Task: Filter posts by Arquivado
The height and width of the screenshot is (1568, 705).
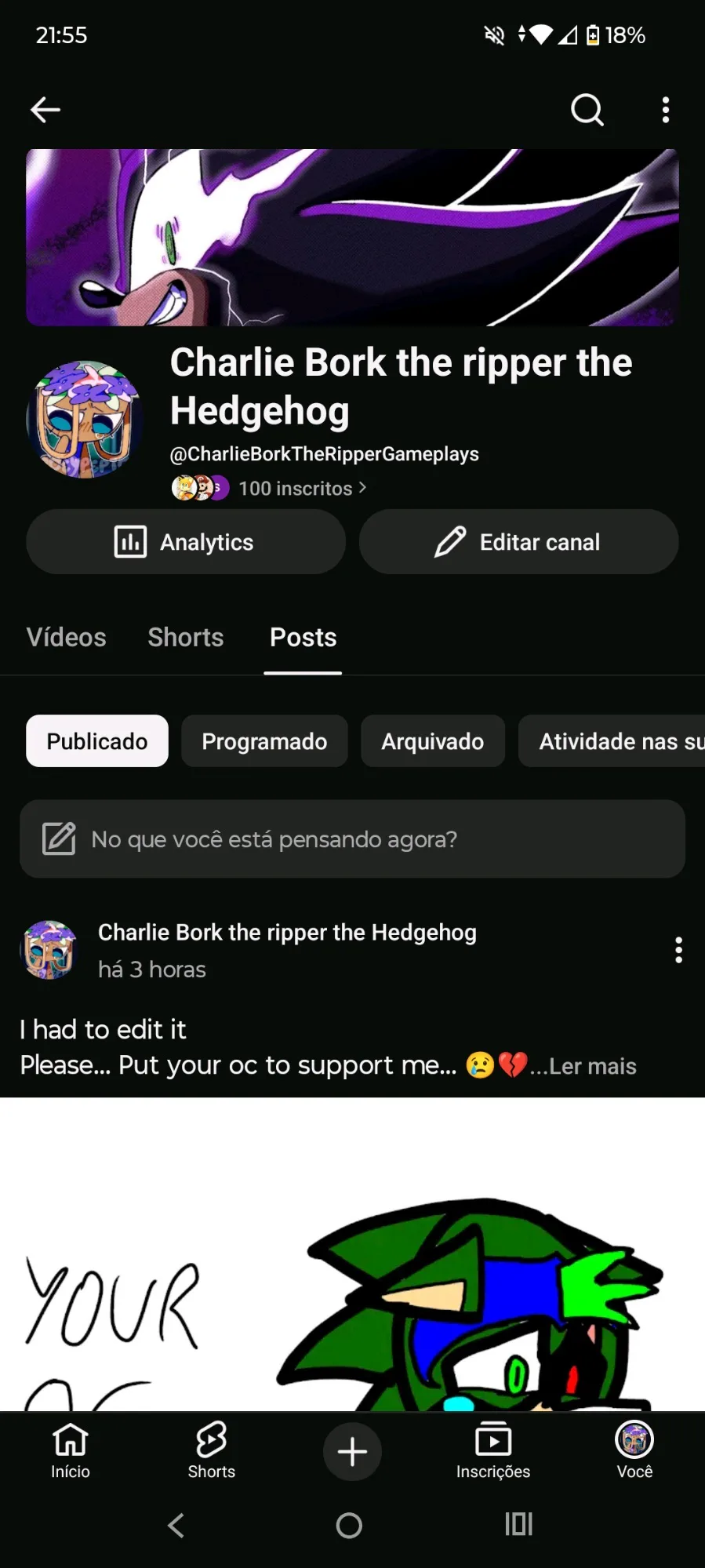Action: pyautogui.click(x=433, y=741)
